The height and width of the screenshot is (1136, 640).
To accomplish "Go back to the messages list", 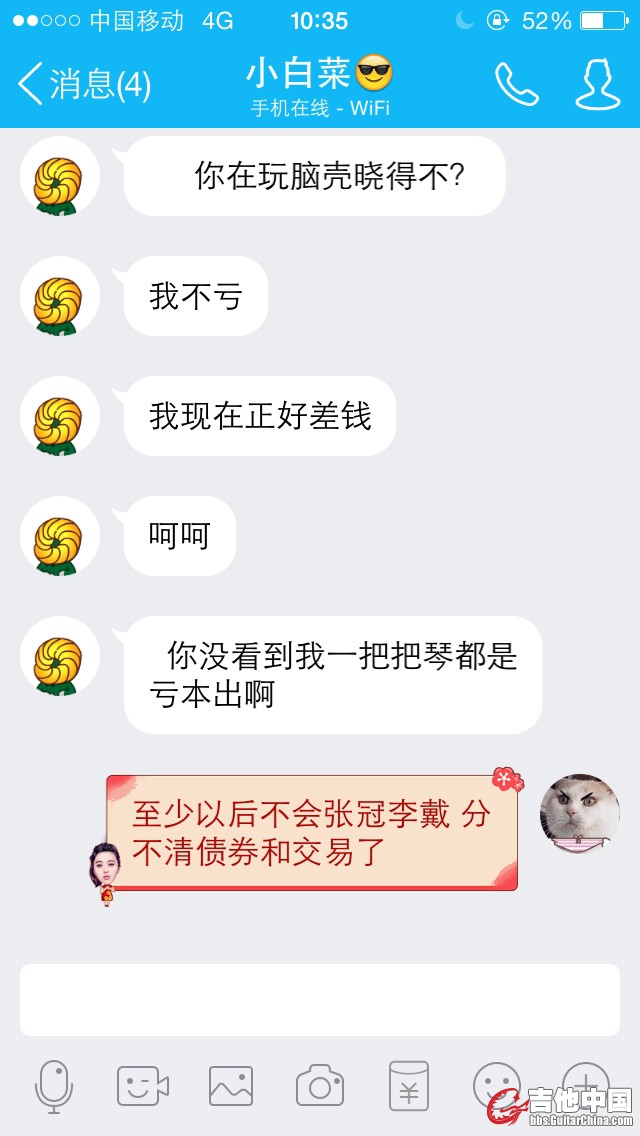I will [82, 84].
